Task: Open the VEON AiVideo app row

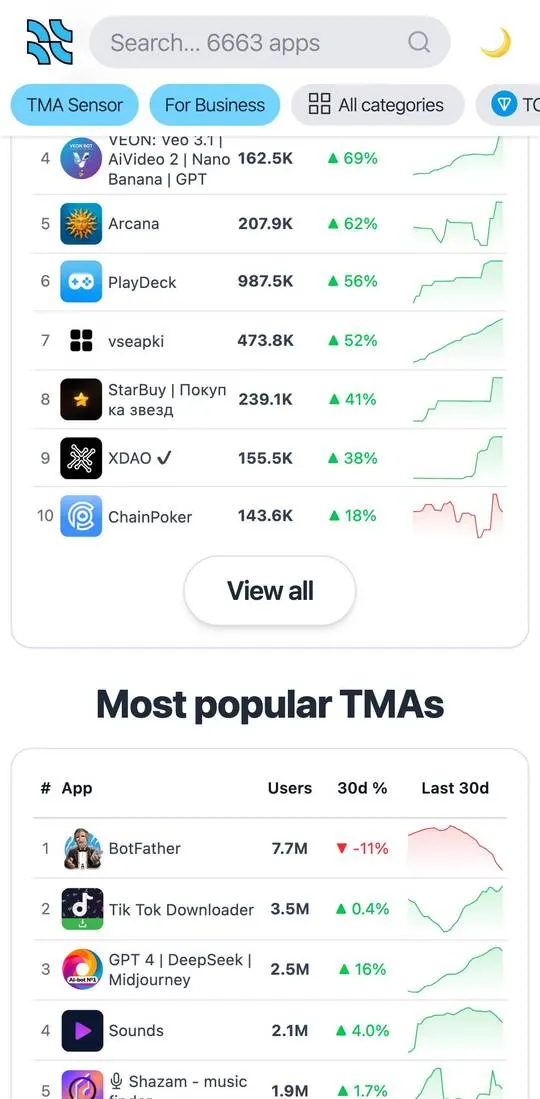Action: pos(270,163)
